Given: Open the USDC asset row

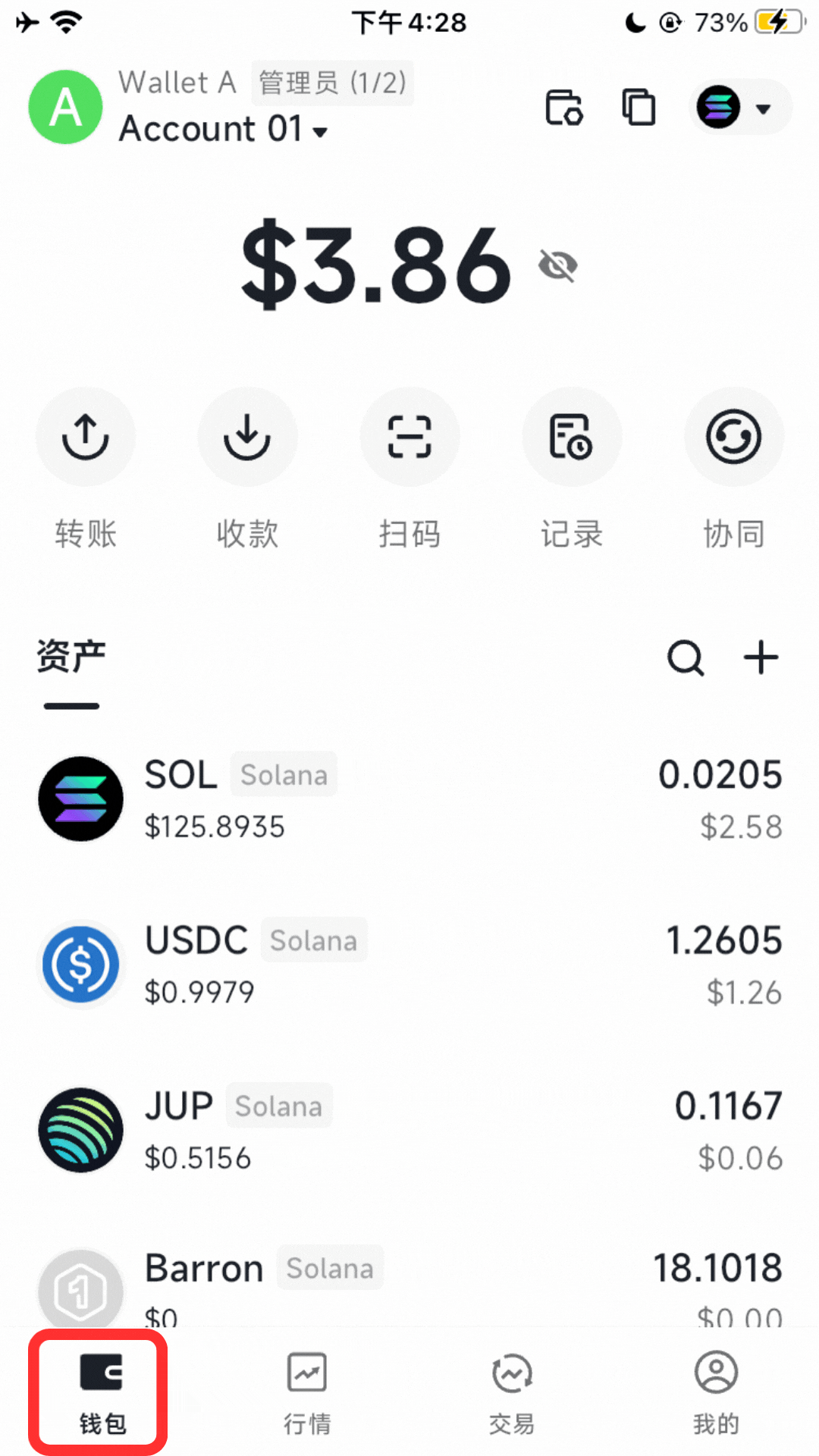Looking at the screenshot, I should tap(409, 965).
